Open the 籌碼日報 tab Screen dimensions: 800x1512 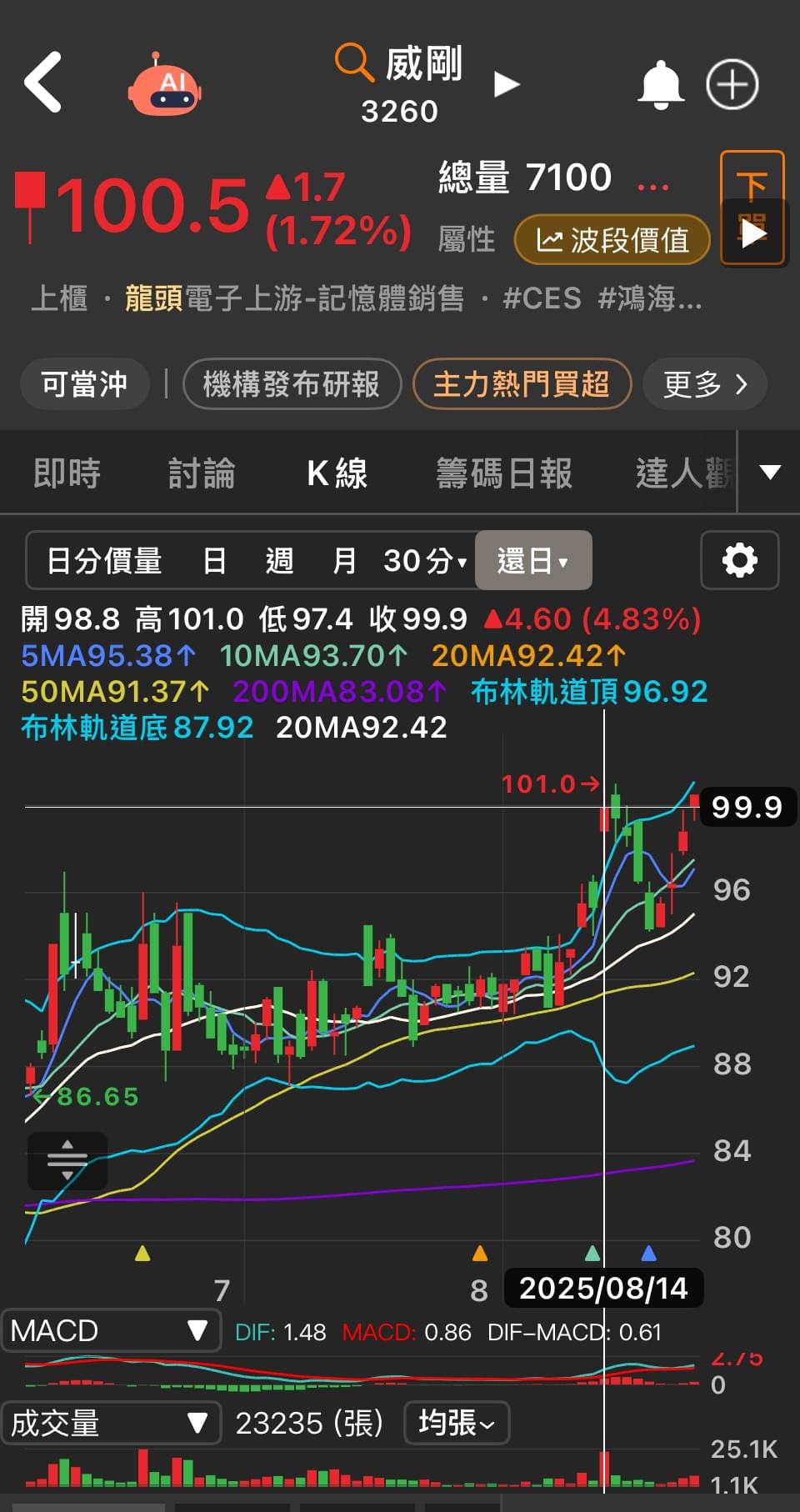pyautogui.click(x=504, y=473)
